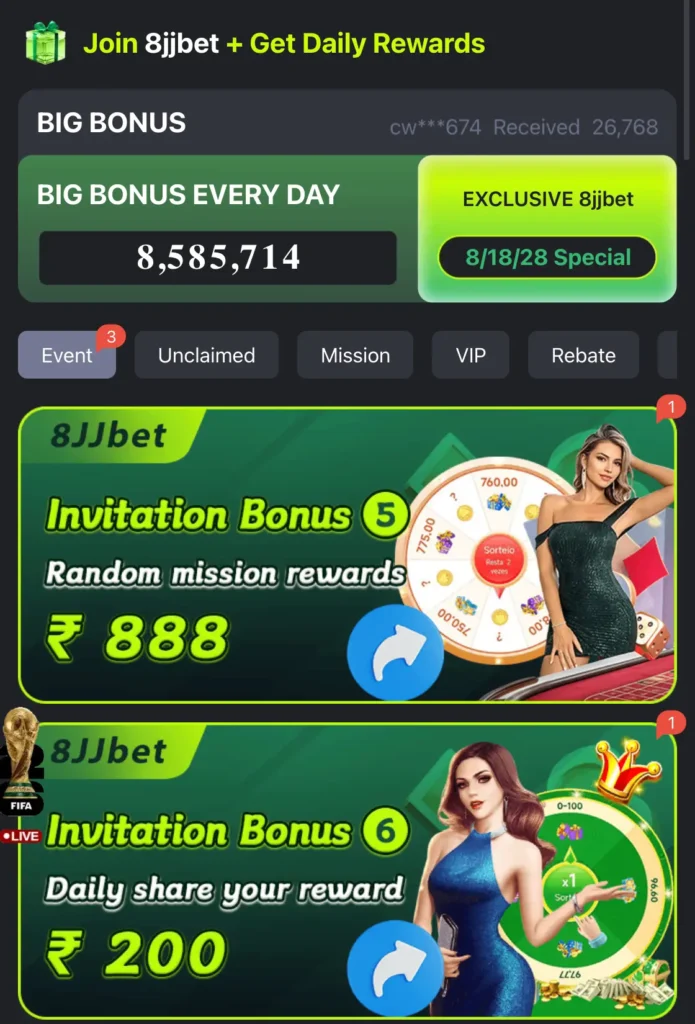Tap the 8/18/28 Special button

coord(547,258)
